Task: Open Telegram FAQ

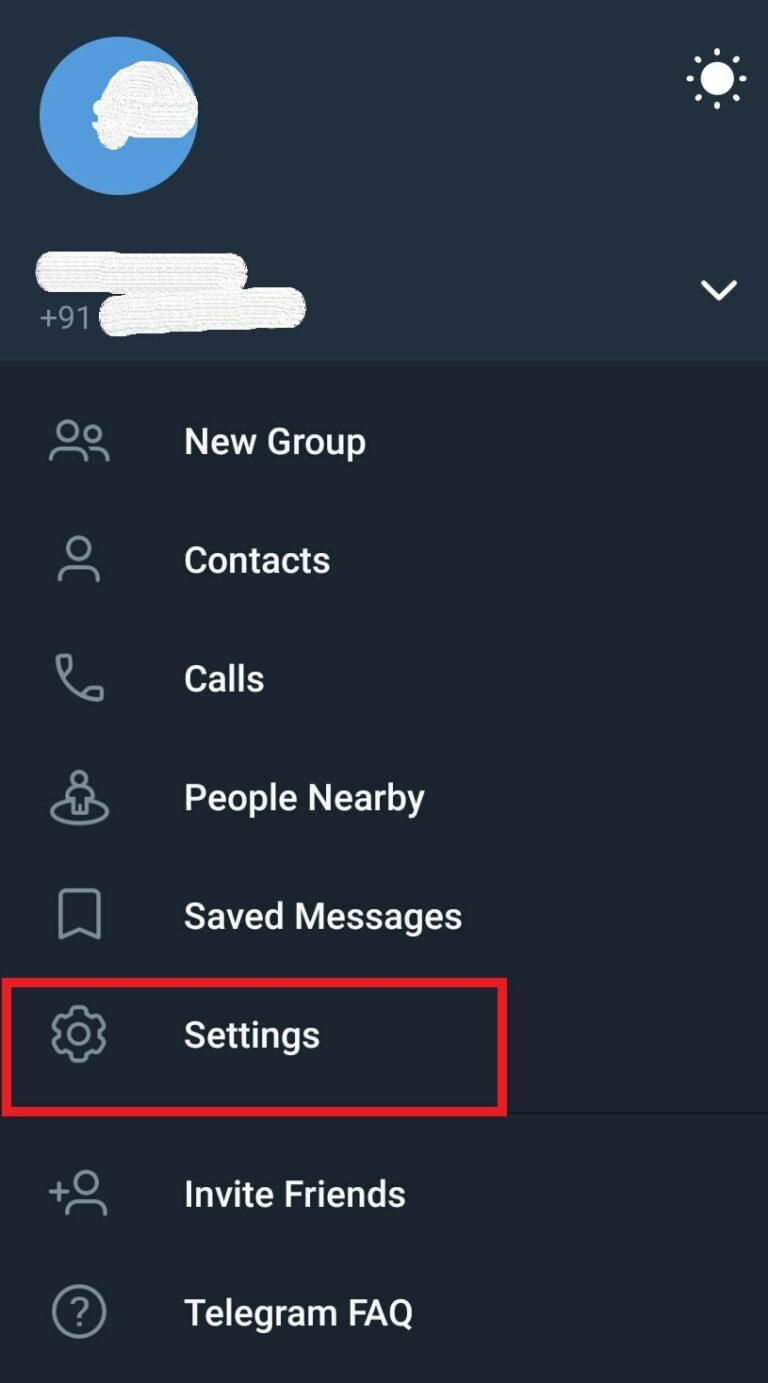Action: [x=299, y=1312]
